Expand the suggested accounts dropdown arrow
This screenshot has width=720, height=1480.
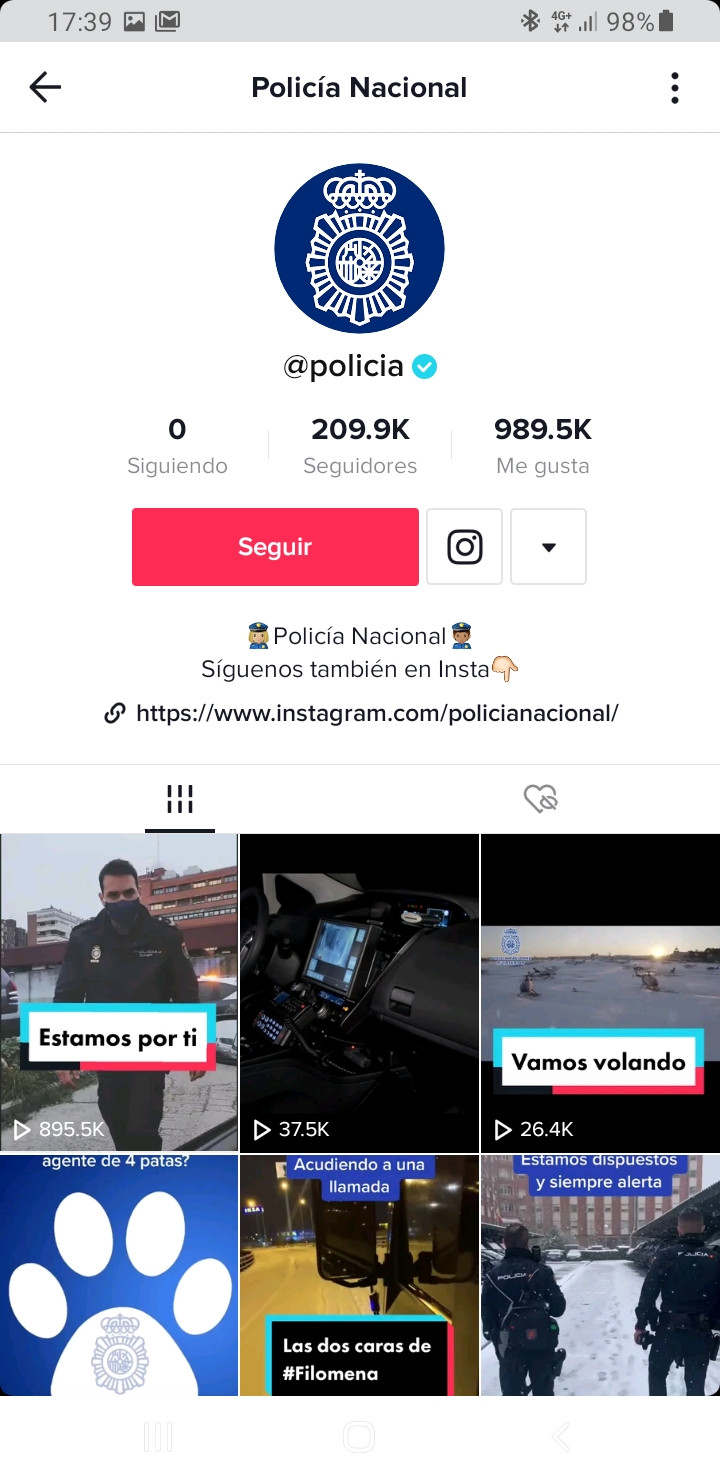[548, 547]
